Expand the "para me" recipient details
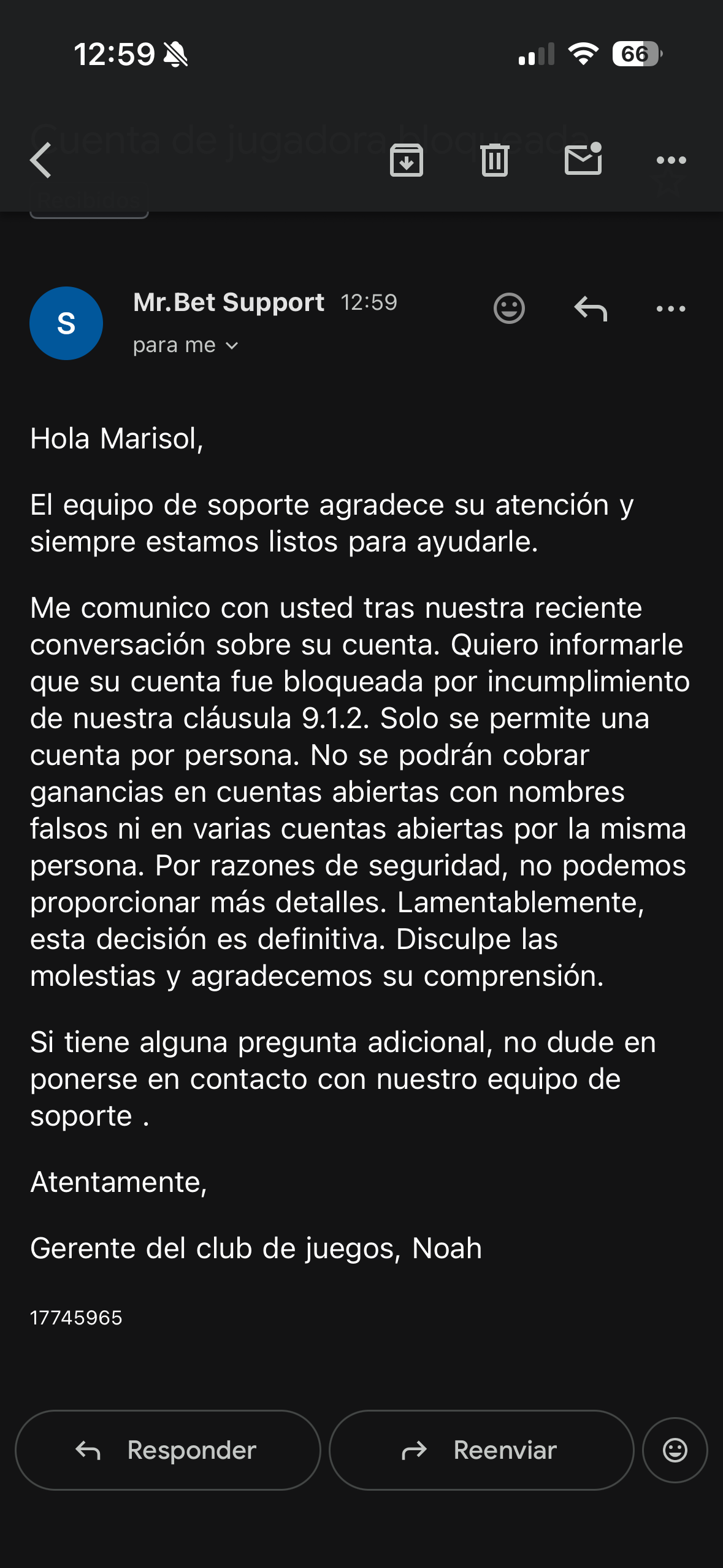This screenshot has width=723, height=1568. [x=186, y=345]
